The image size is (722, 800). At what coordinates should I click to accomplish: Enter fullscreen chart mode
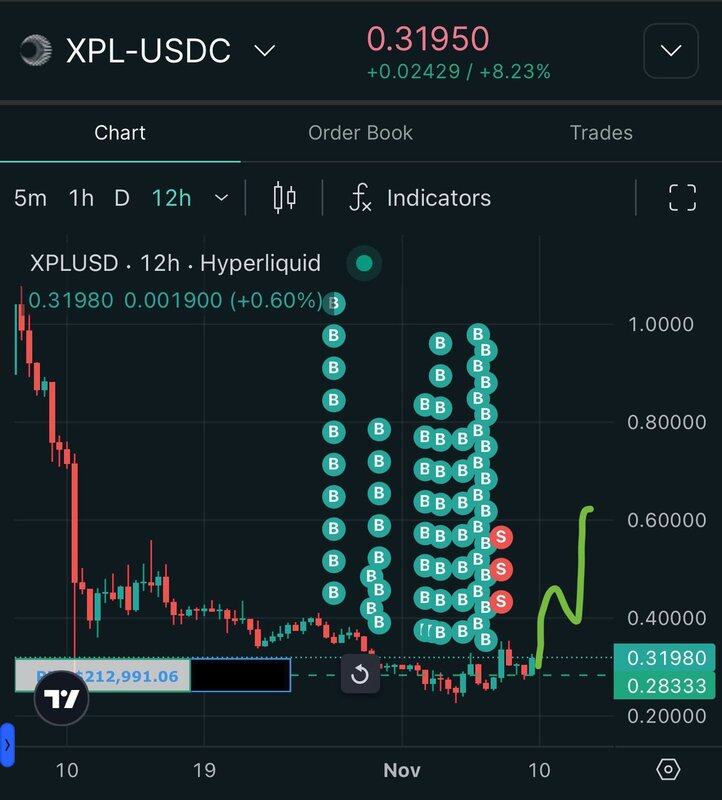click(x=682, y=198)
